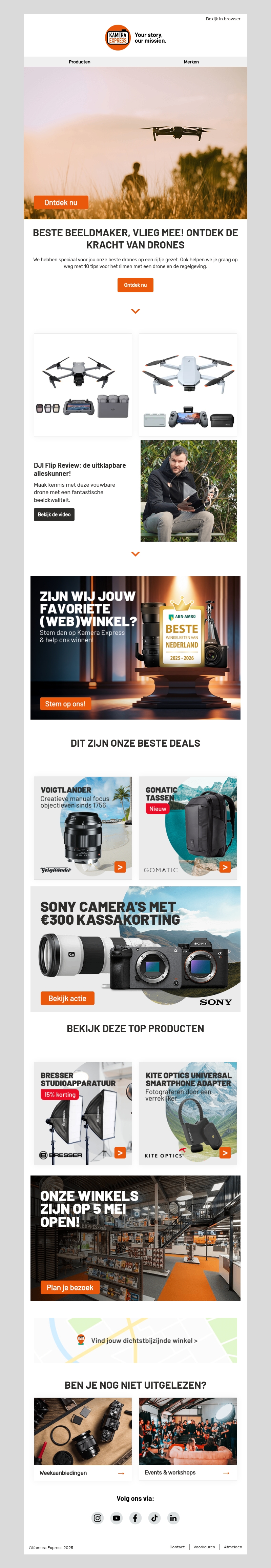View the Kite Optics smartphone adapter card
This screenshot has width=271, height=1568.
[188, 1113]
